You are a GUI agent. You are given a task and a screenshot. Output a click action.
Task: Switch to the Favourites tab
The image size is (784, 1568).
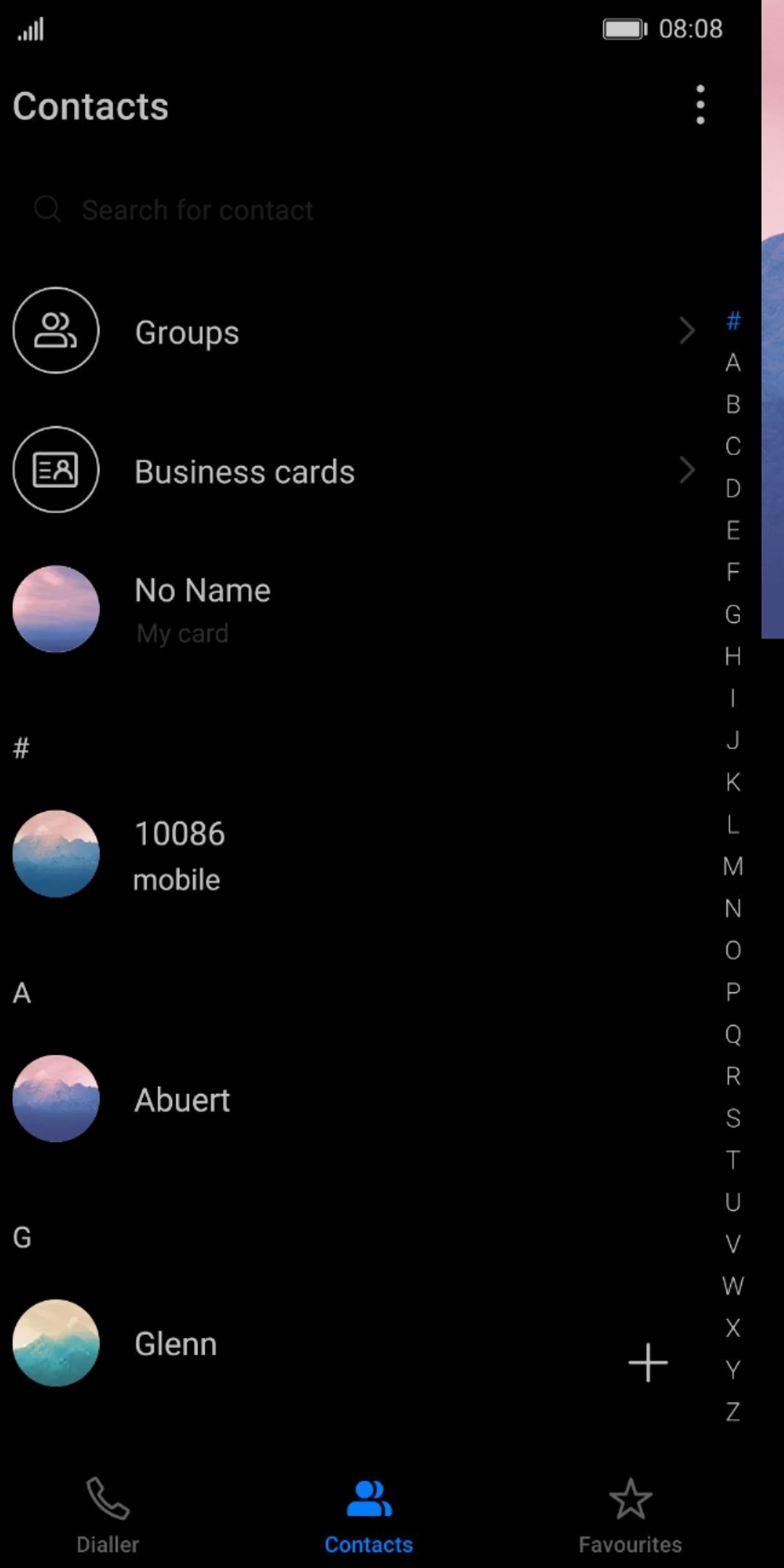pos(630,1515)
